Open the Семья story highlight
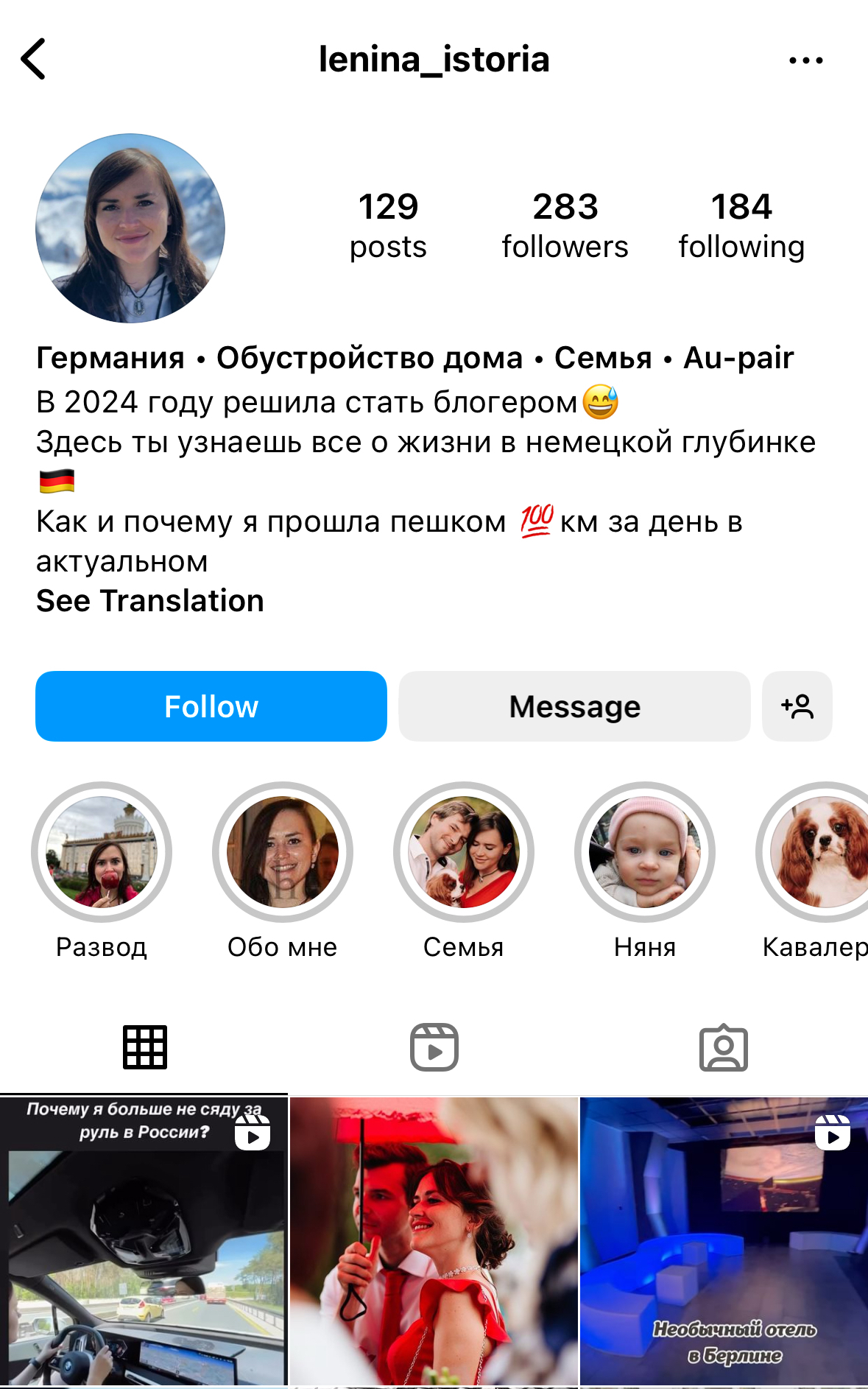 pos(464,852)
